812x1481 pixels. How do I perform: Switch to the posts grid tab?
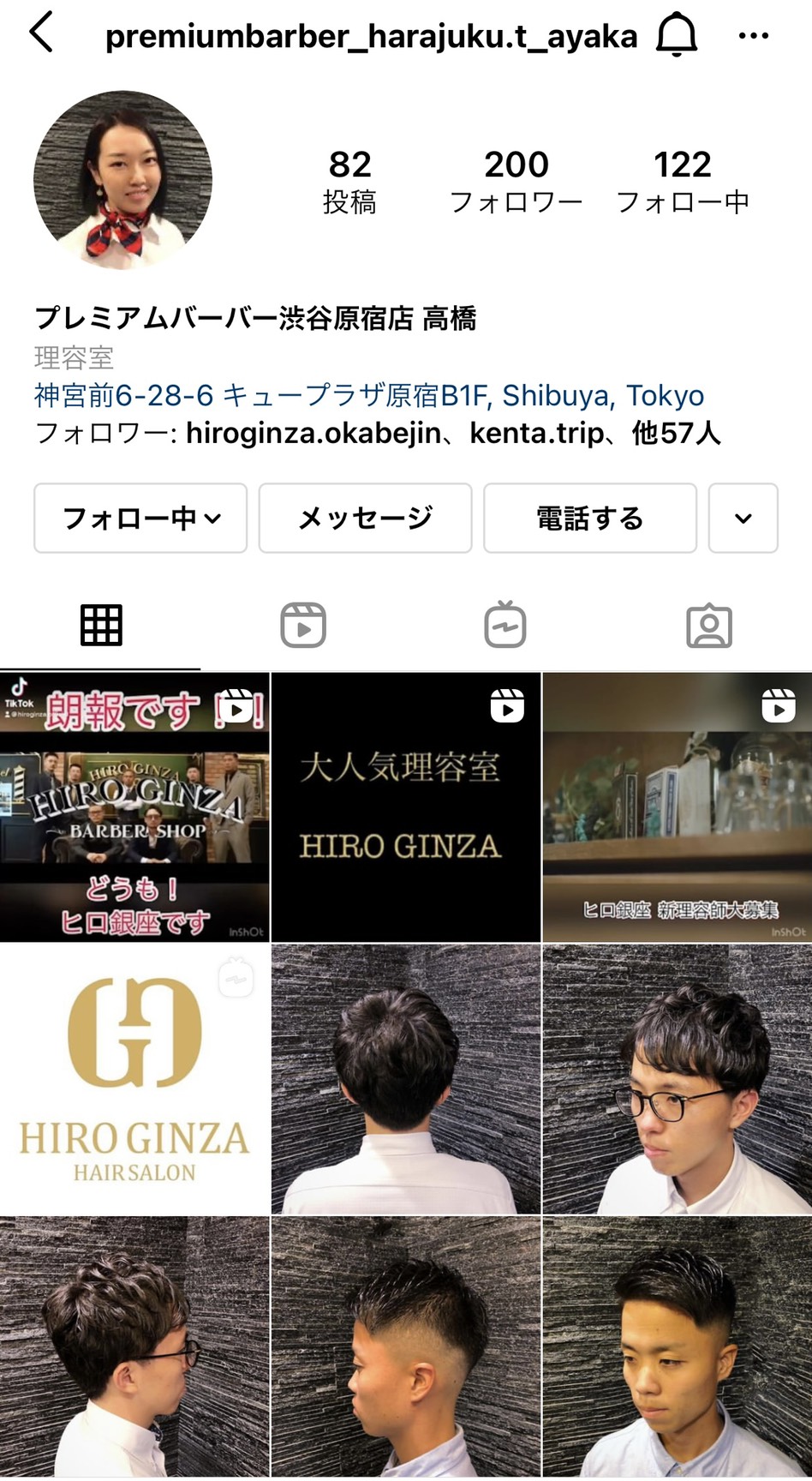tap(101, 625)
